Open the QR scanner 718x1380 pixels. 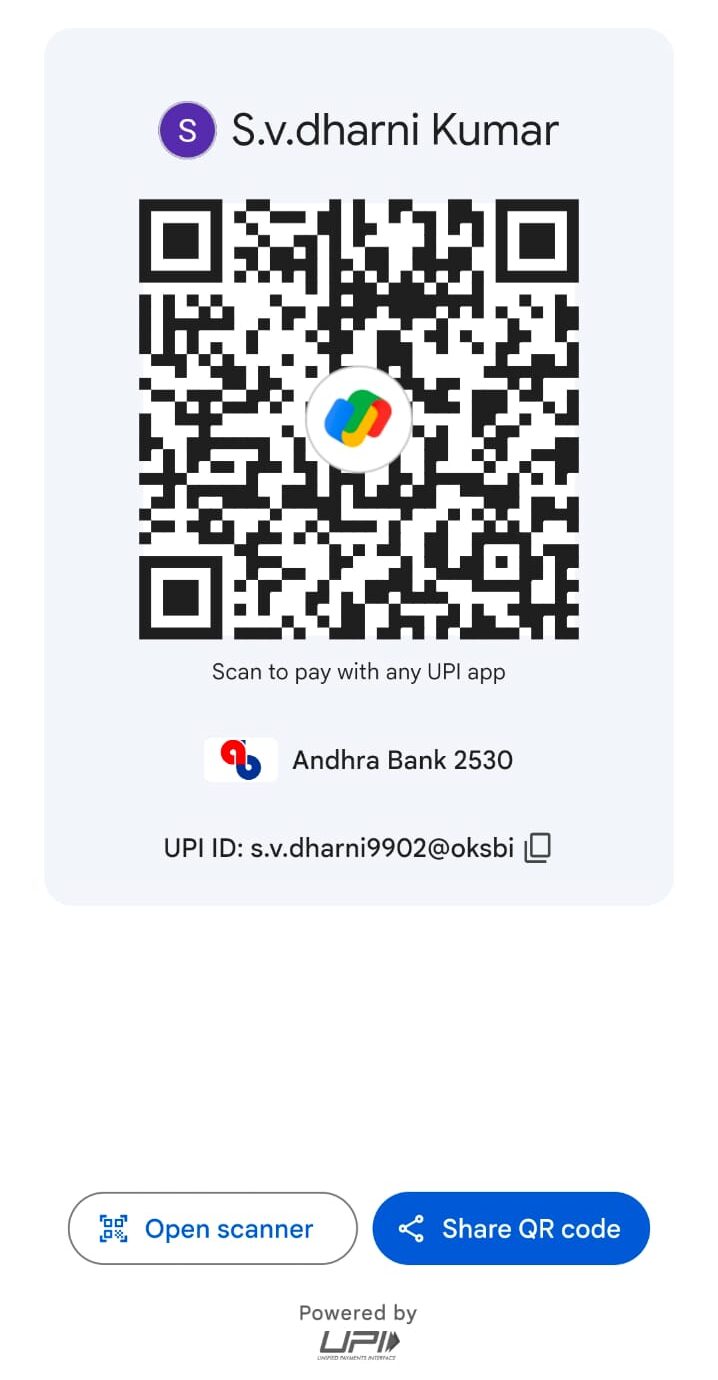(x=212, y=1228)
